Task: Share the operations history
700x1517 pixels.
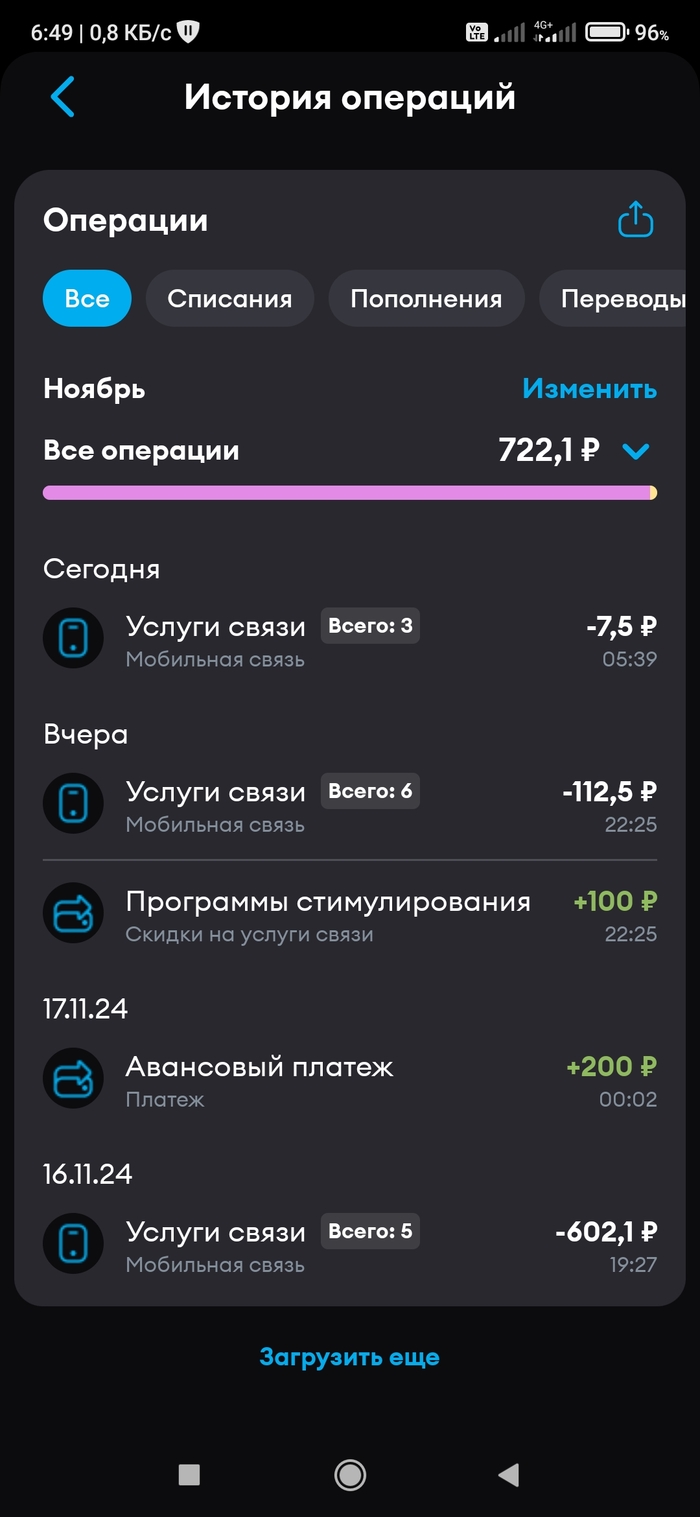Action: click(x=635, y=220)
